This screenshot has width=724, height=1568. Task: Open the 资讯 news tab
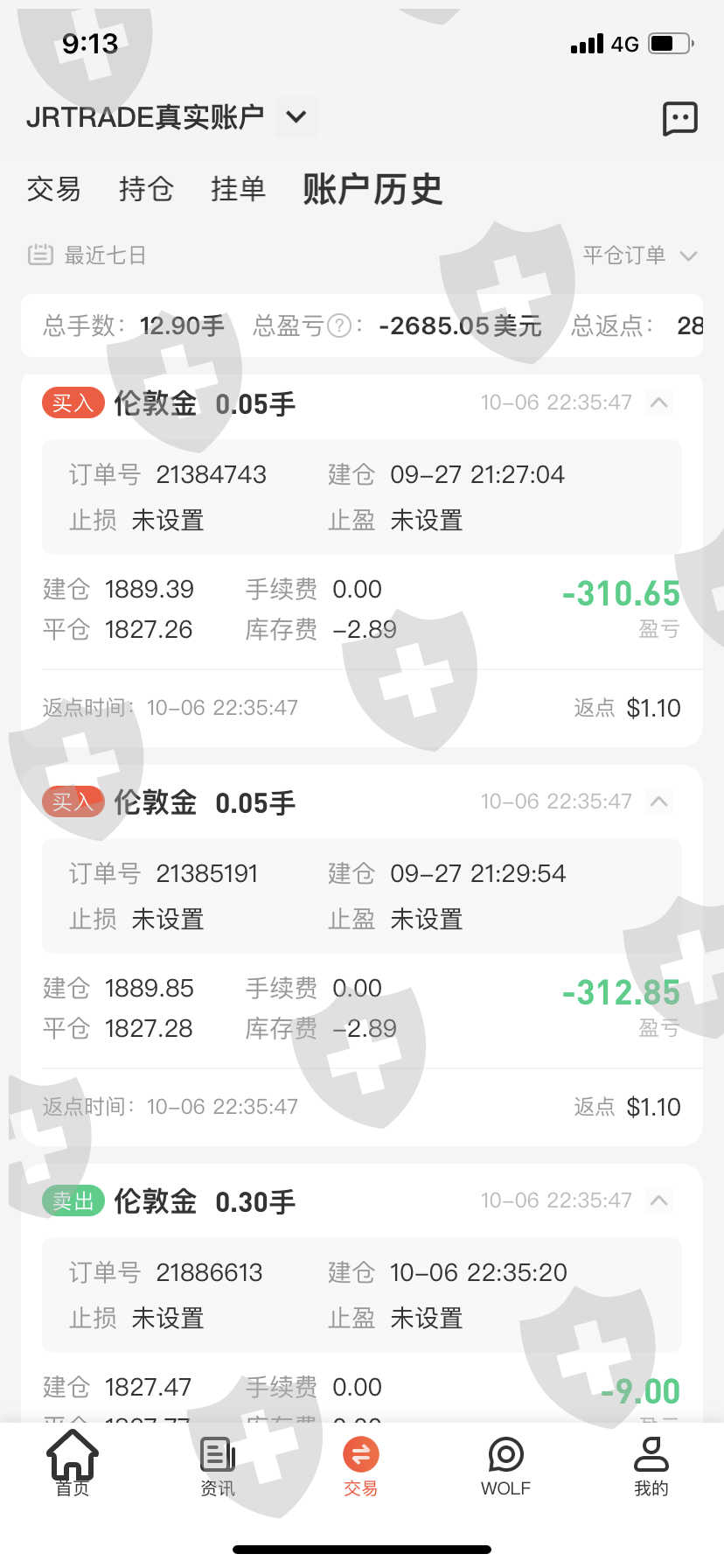tap(217, 1465)
